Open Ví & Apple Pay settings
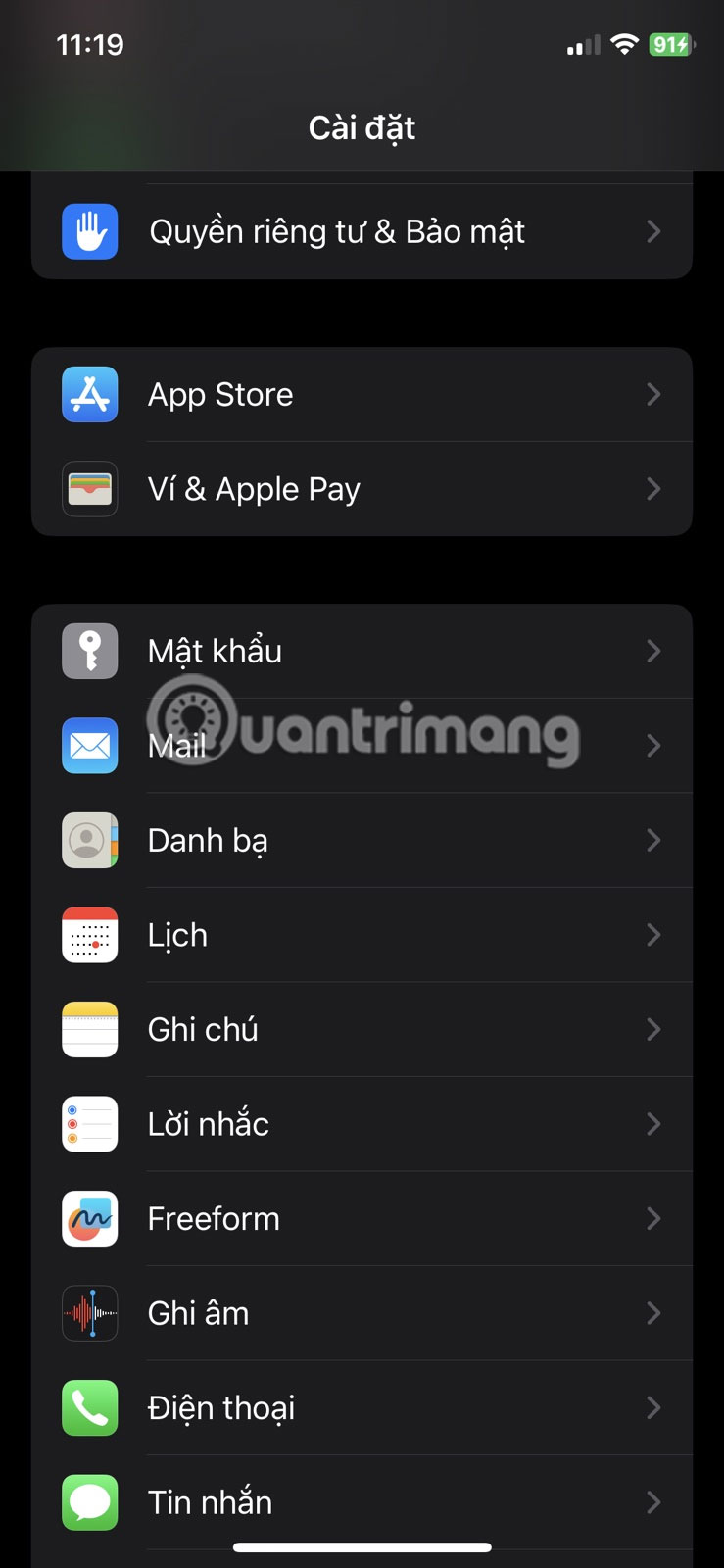 (362, 489)
